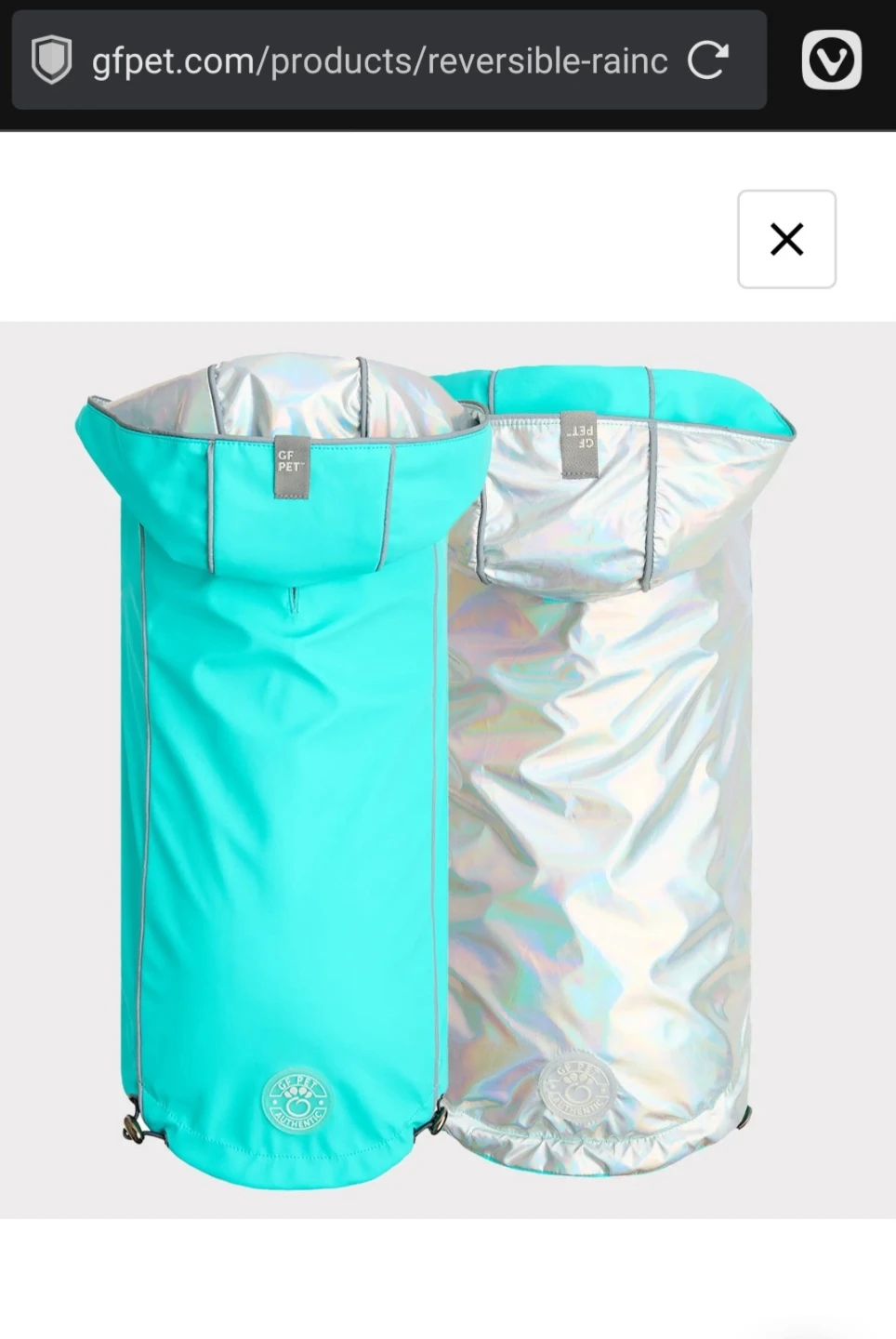
Task: View site security shield info
Action: pos(52,61)
